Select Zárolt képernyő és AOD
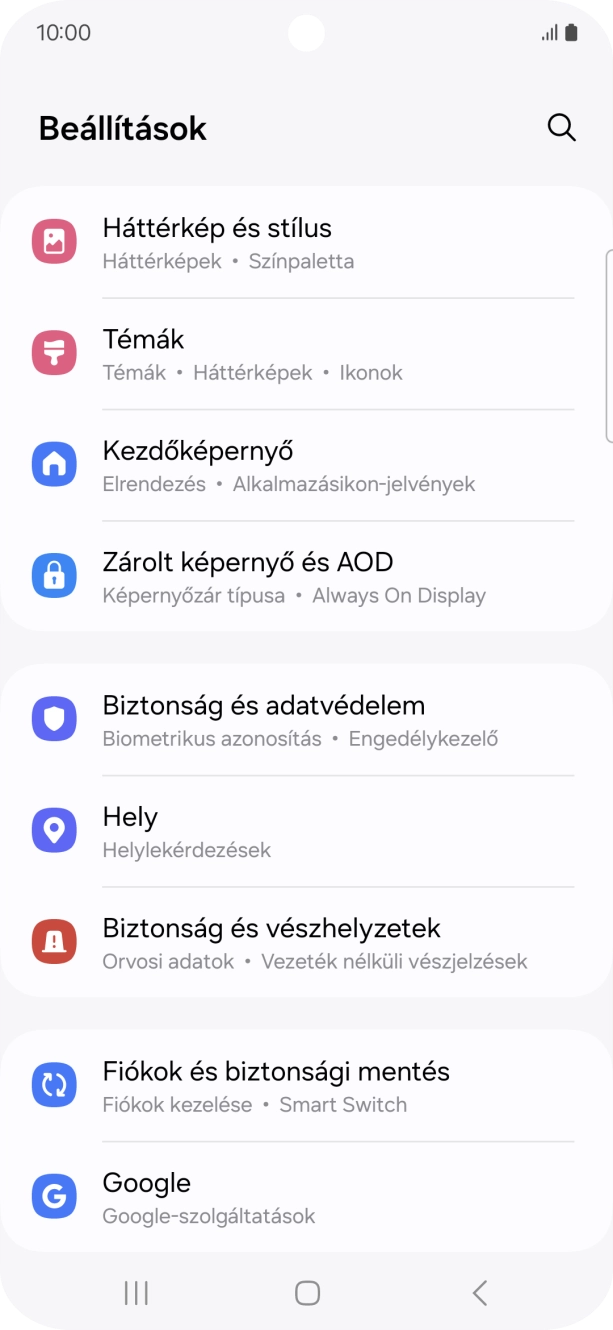This screenshot has height=1330, width=613. point(306,577)
